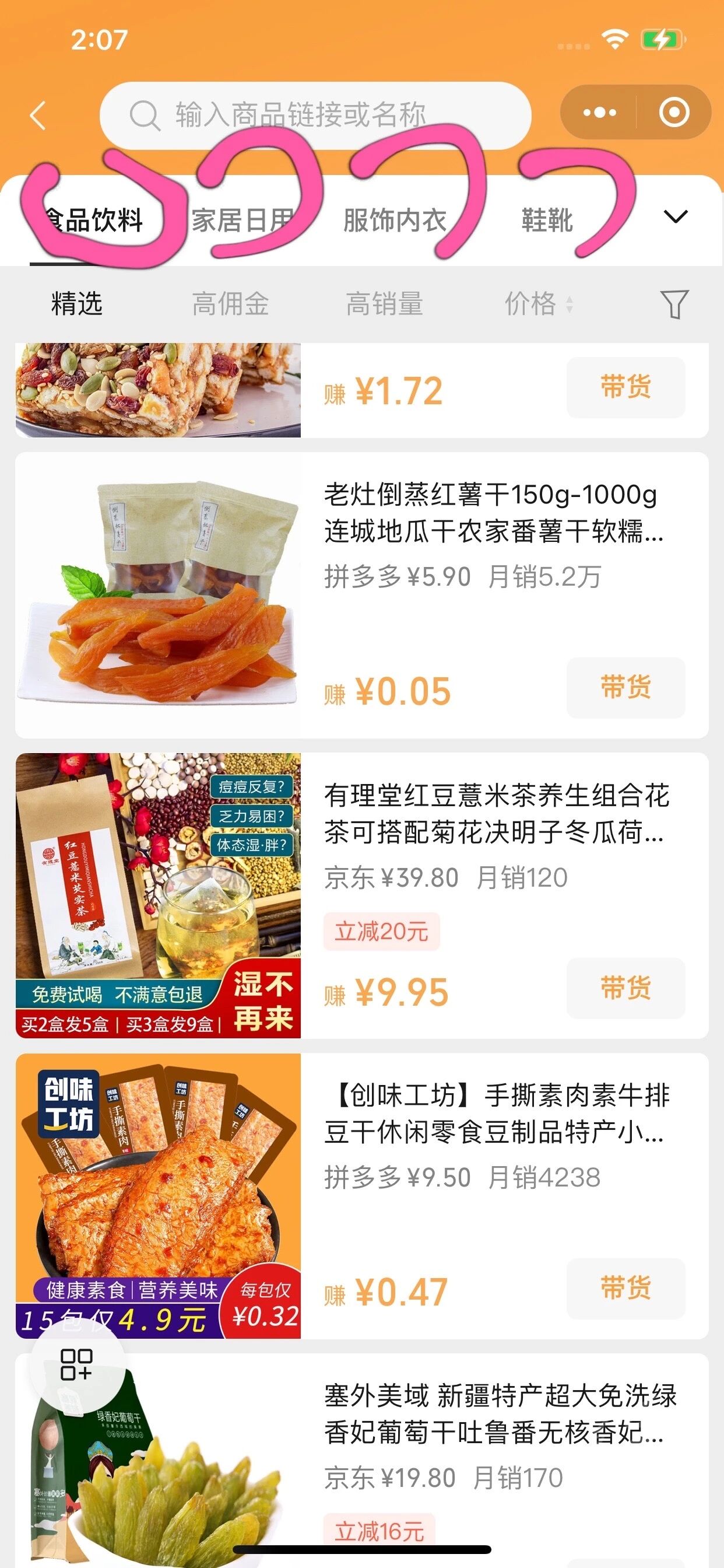Tap the floating grid-plus shortcut button
This screenshot has width=724, height=1568.
point(77,1364)
